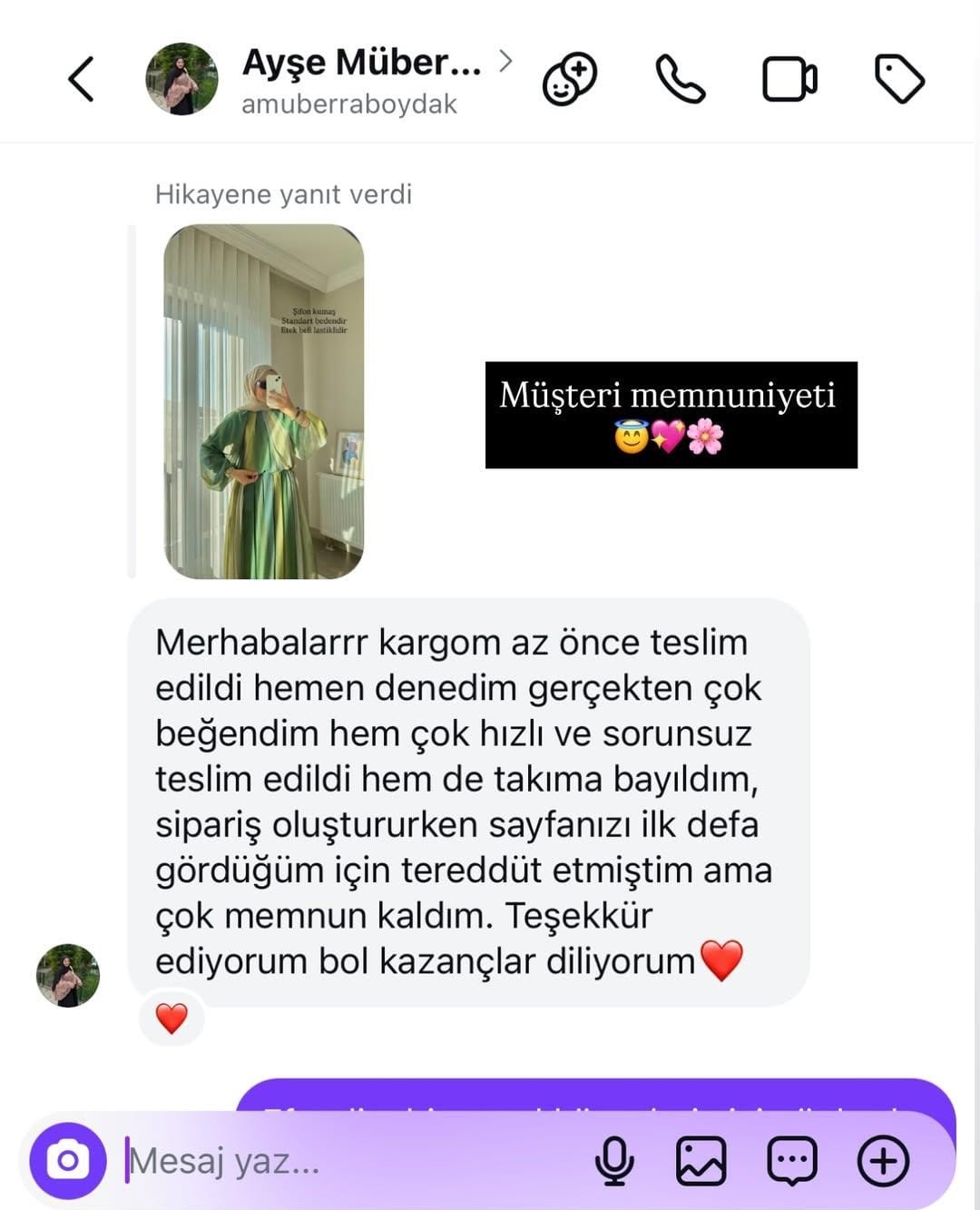Open Ayşe Müber's profile name header
This screenshot has height=1210, width=980.
[362, 62]
